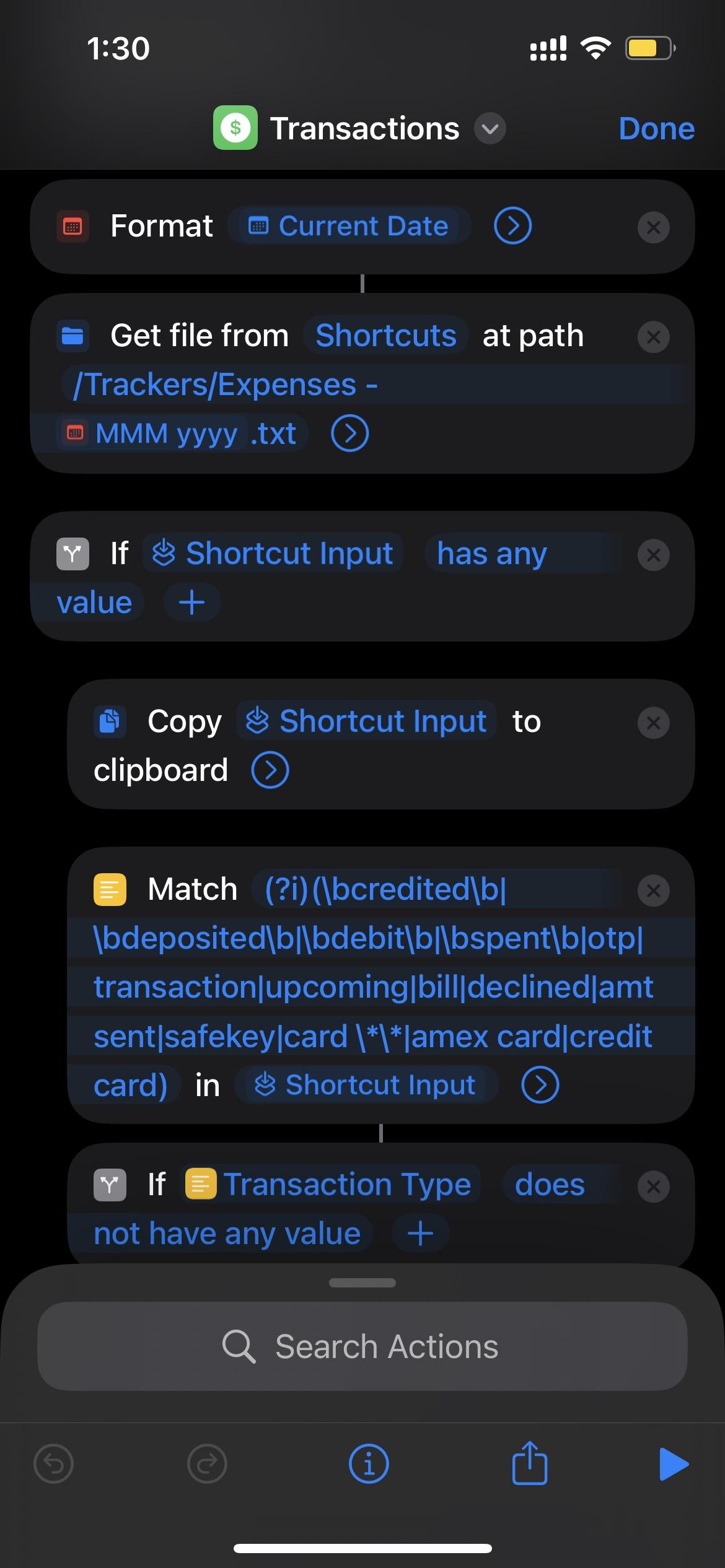Expand the Copy to clipboard action options
The height and width of the screenshot is (1568, 725).
tap(270, 770)
